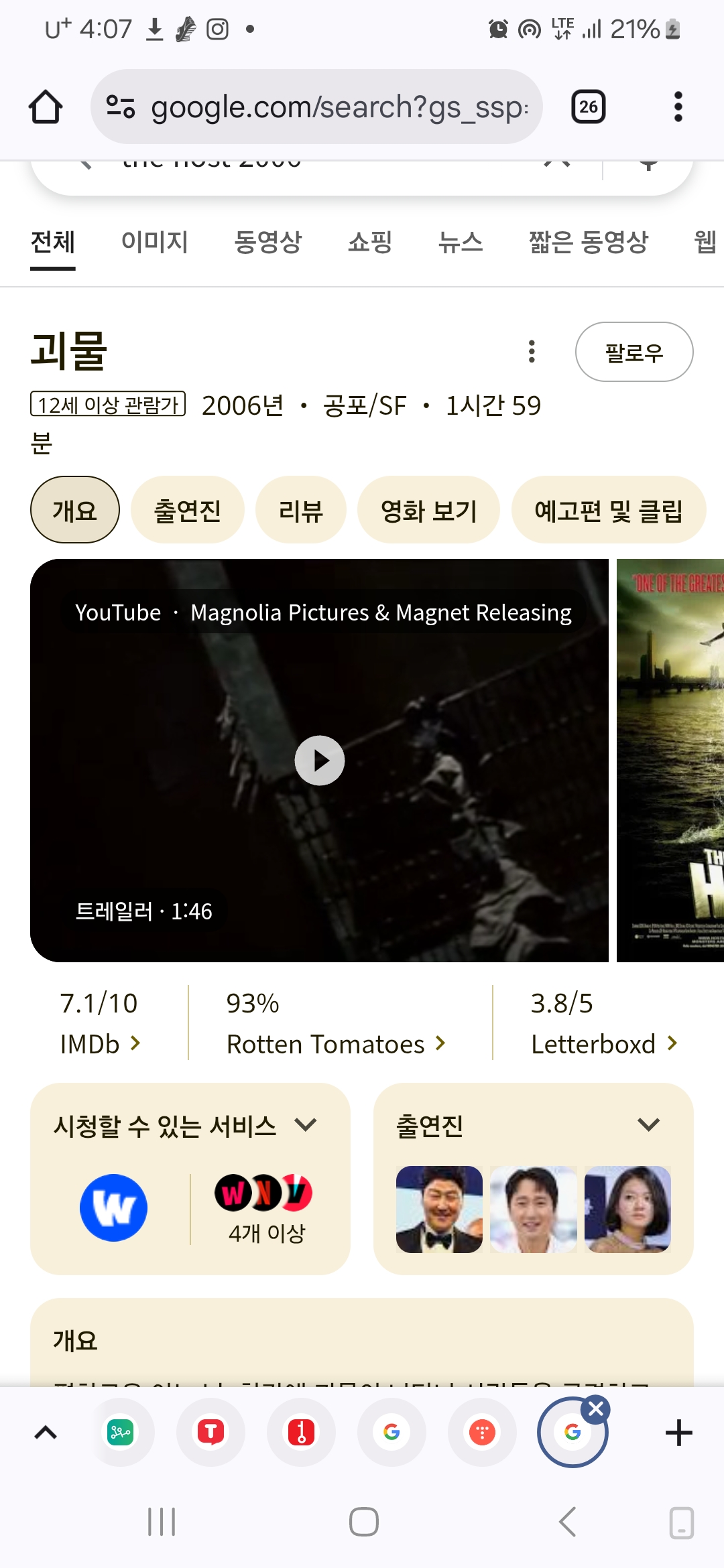Open the browser home page button
724x1568 pixels.
[46, 107]
